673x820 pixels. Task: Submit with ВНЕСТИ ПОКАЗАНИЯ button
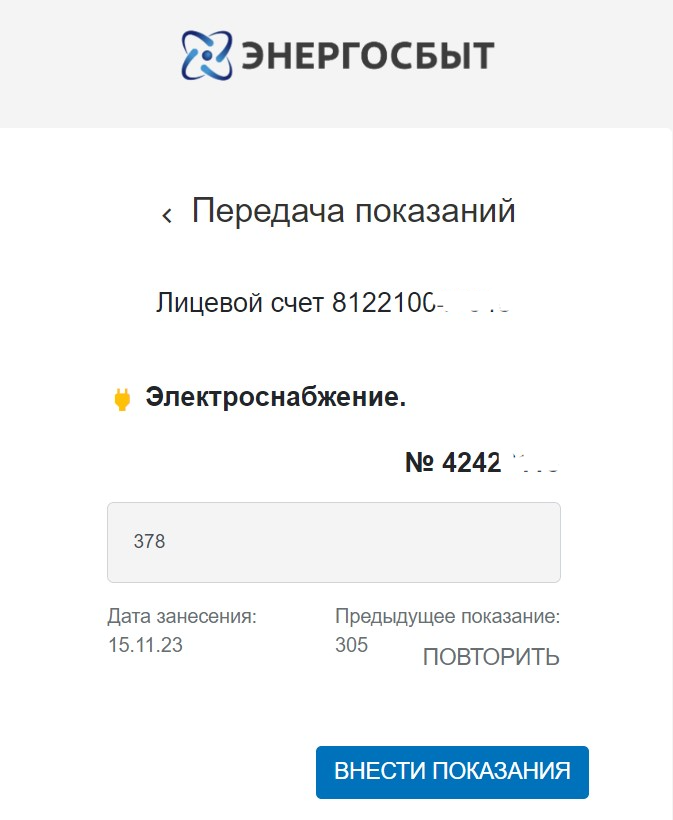(452, 771)
